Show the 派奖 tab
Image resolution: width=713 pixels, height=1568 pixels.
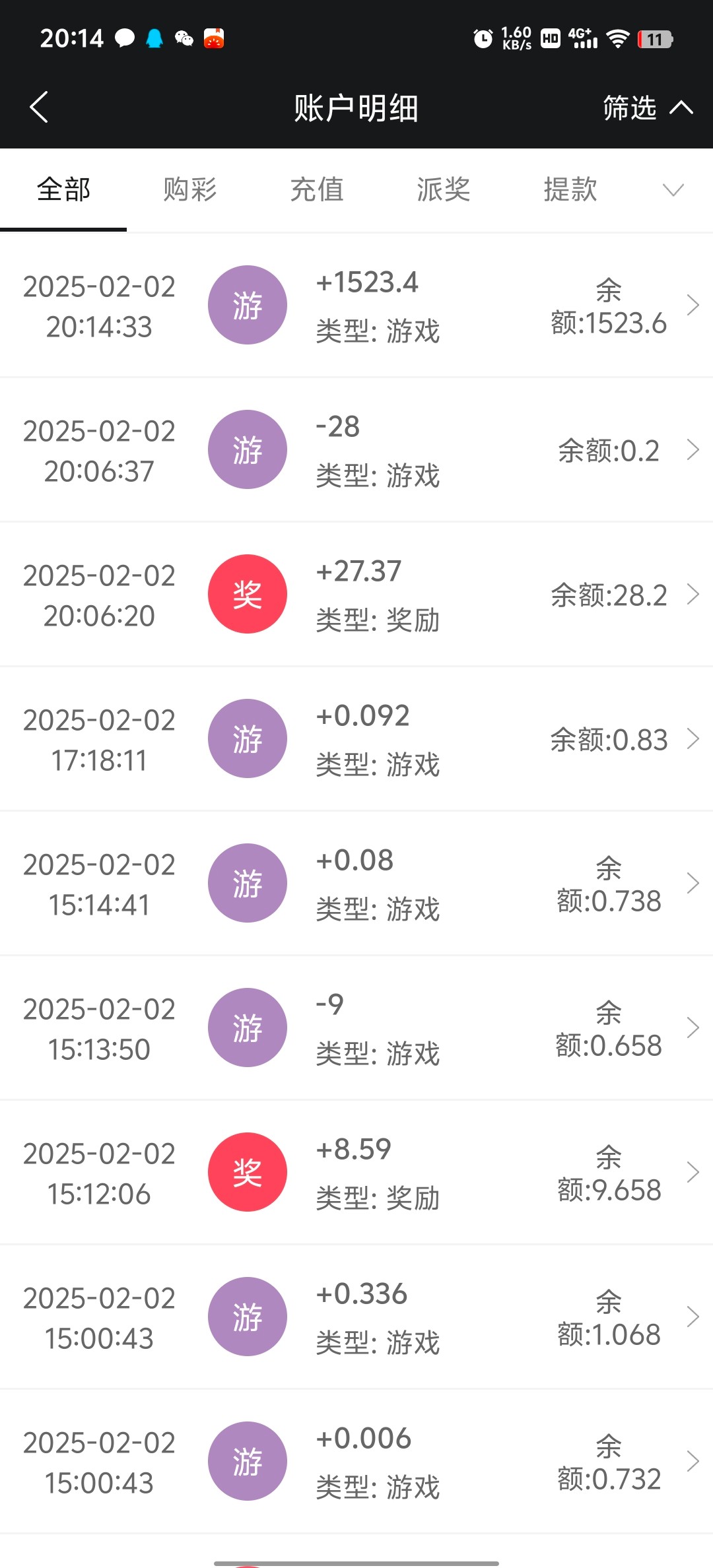click(x=444, y=190)
